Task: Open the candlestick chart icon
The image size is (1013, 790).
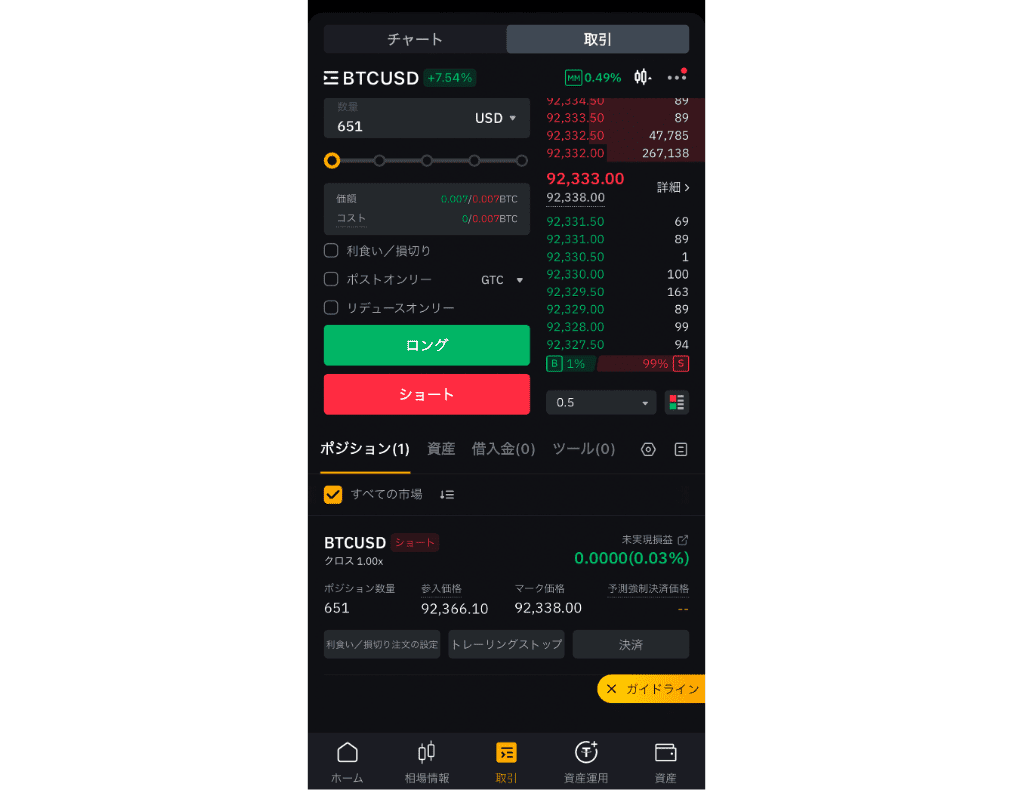Action: click(x=643, y=77)
